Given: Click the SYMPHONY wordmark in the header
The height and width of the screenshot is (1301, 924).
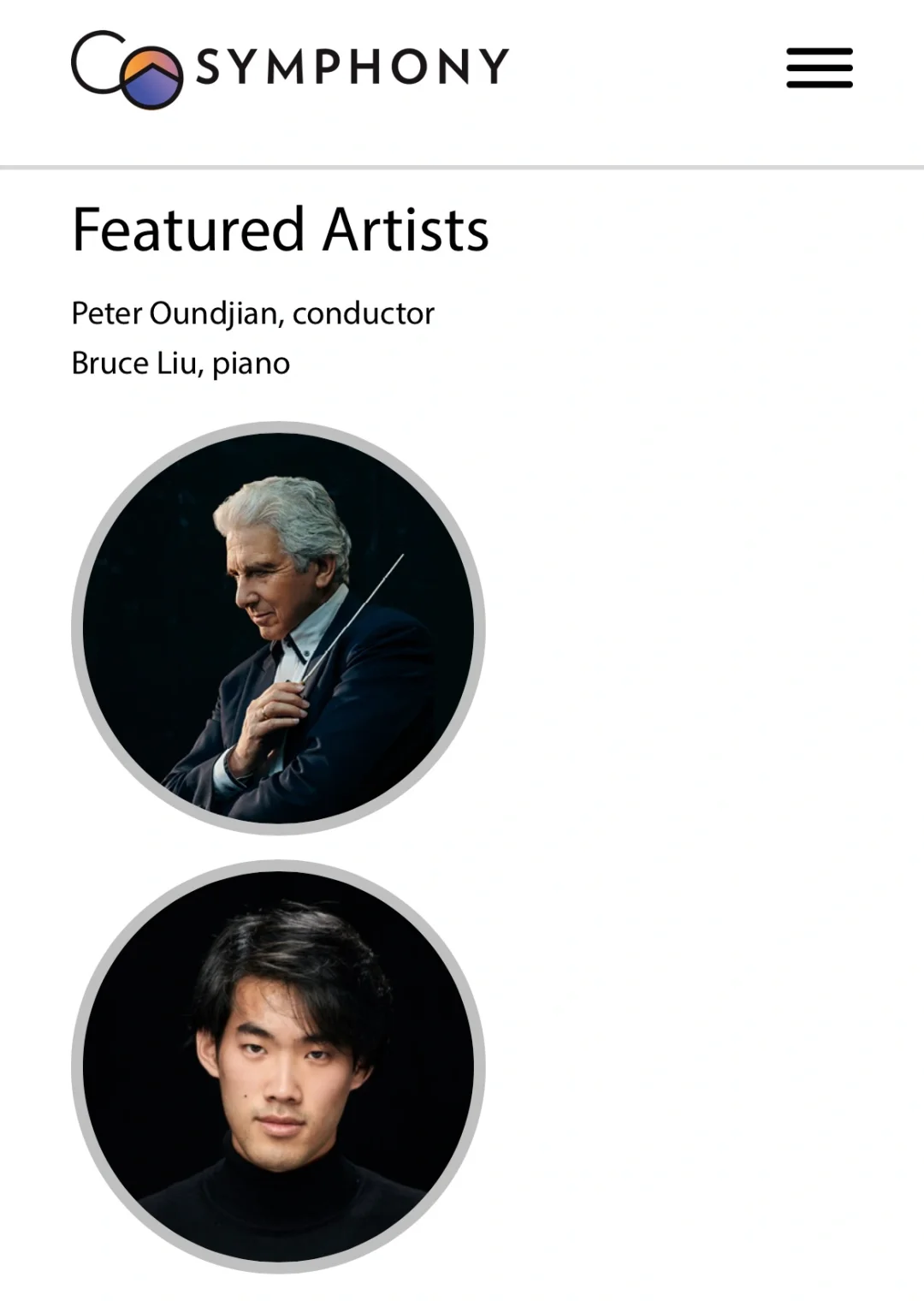Looking at the screenshot, I should point(349,67).
